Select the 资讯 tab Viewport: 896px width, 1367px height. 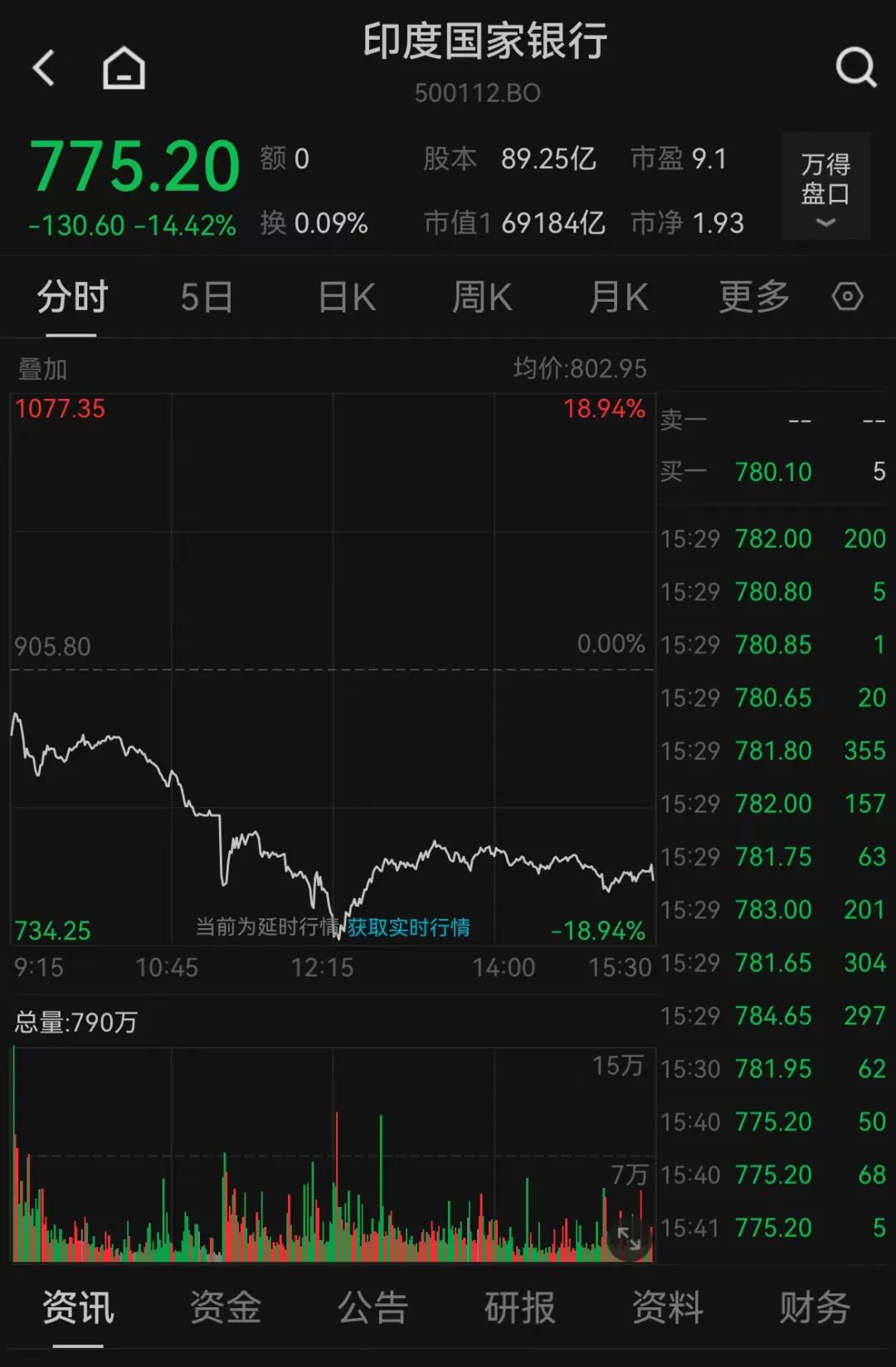coord(78,1307)
